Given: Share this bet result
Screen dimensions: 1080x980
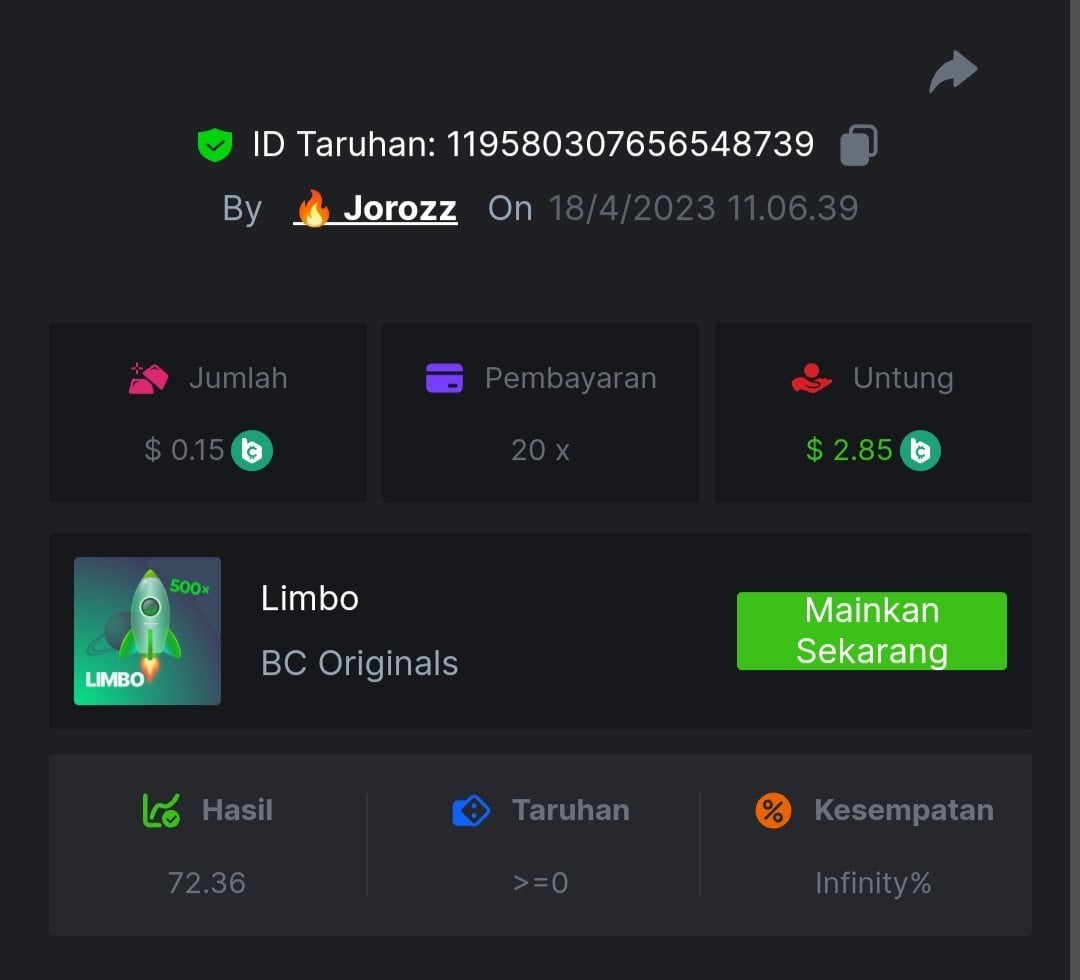Looking at the screenshot, I should tap(952, 72).
